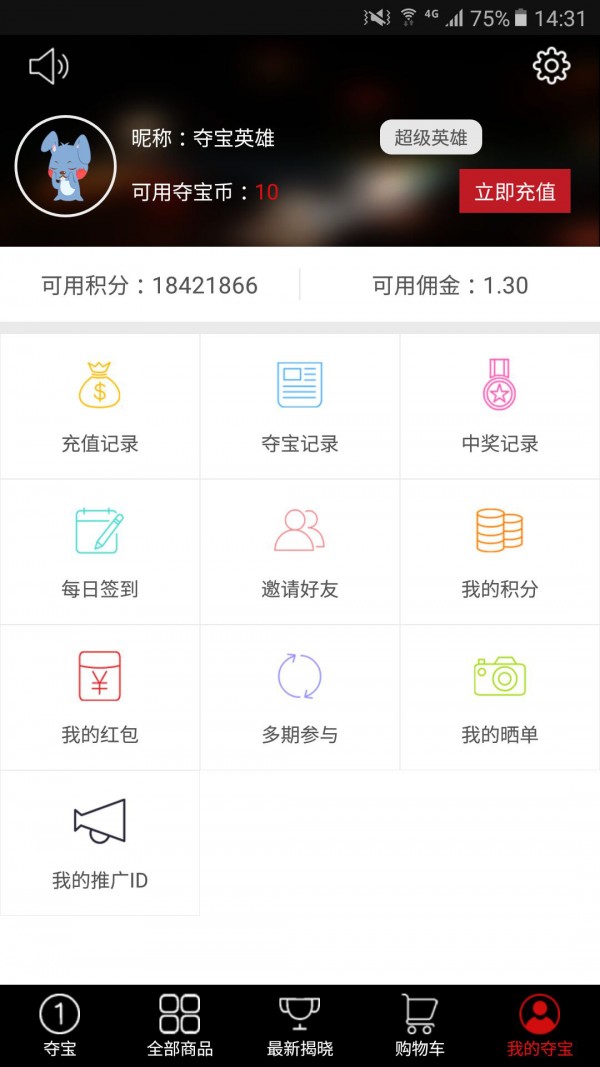Select 邀请好友 to invite friends
The image size is (600, 1067).
pyautogui.click(x=300, y=552)
